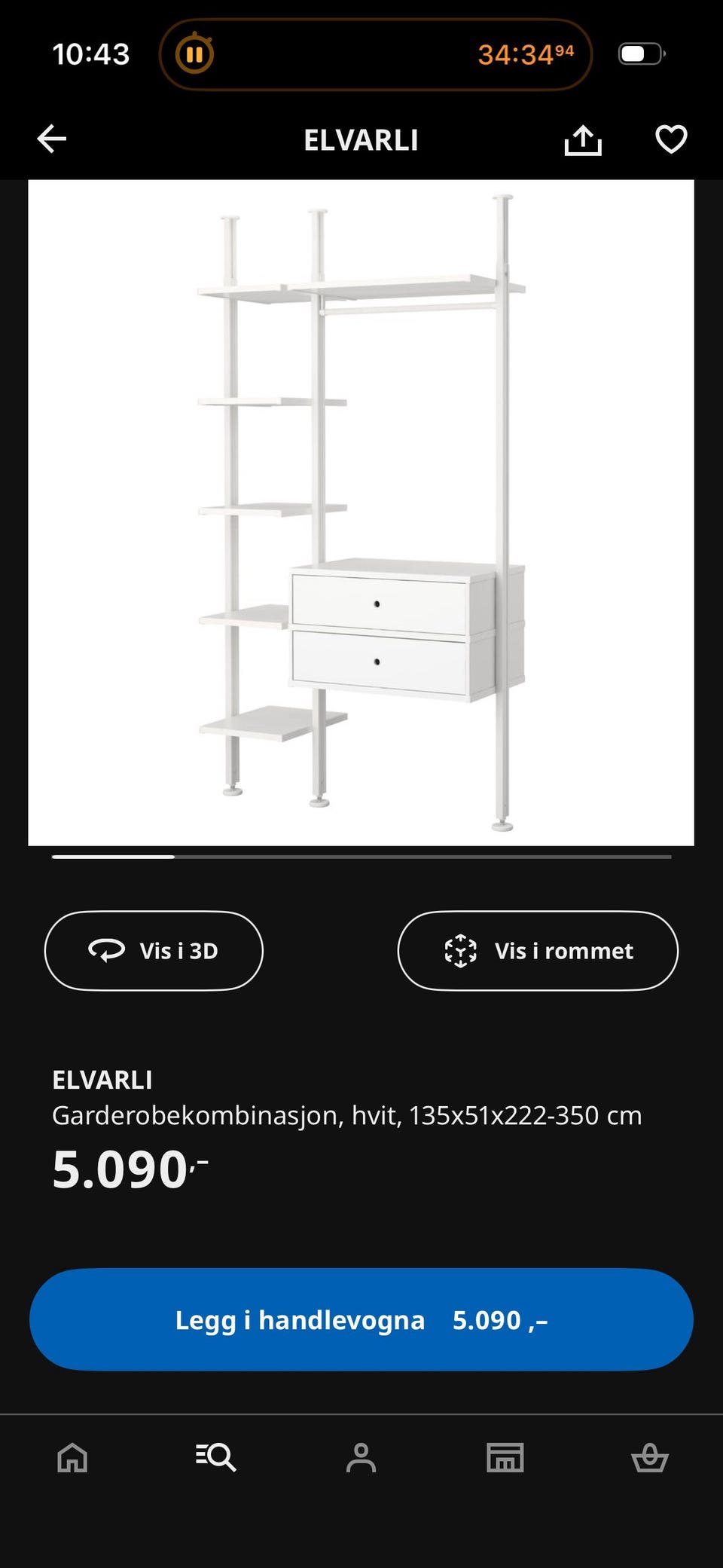Select the search icon in bottom bar

pos(217,1459)
